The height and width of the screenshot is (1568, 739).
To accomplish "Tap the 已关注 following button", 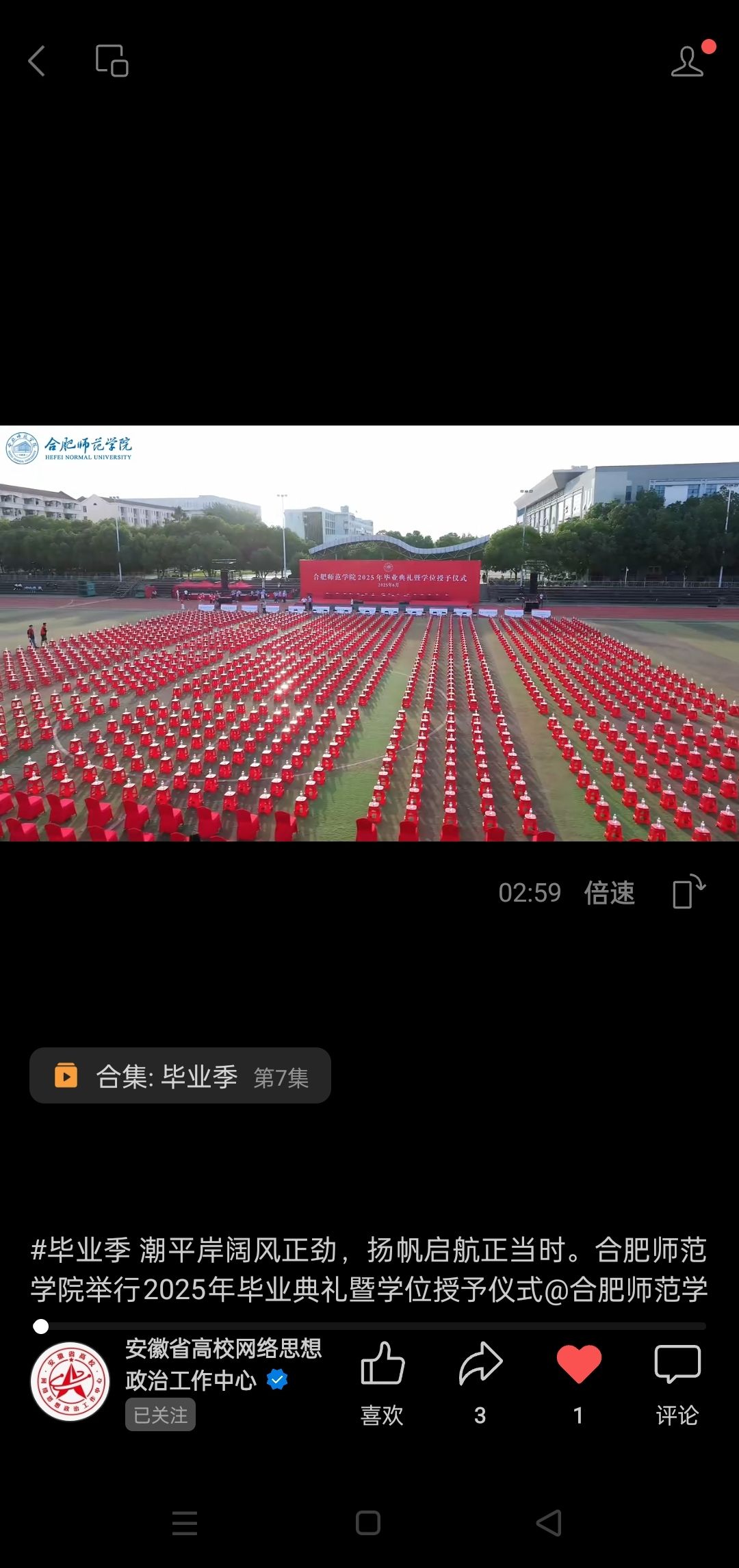I will click(x=160, y=1415).
